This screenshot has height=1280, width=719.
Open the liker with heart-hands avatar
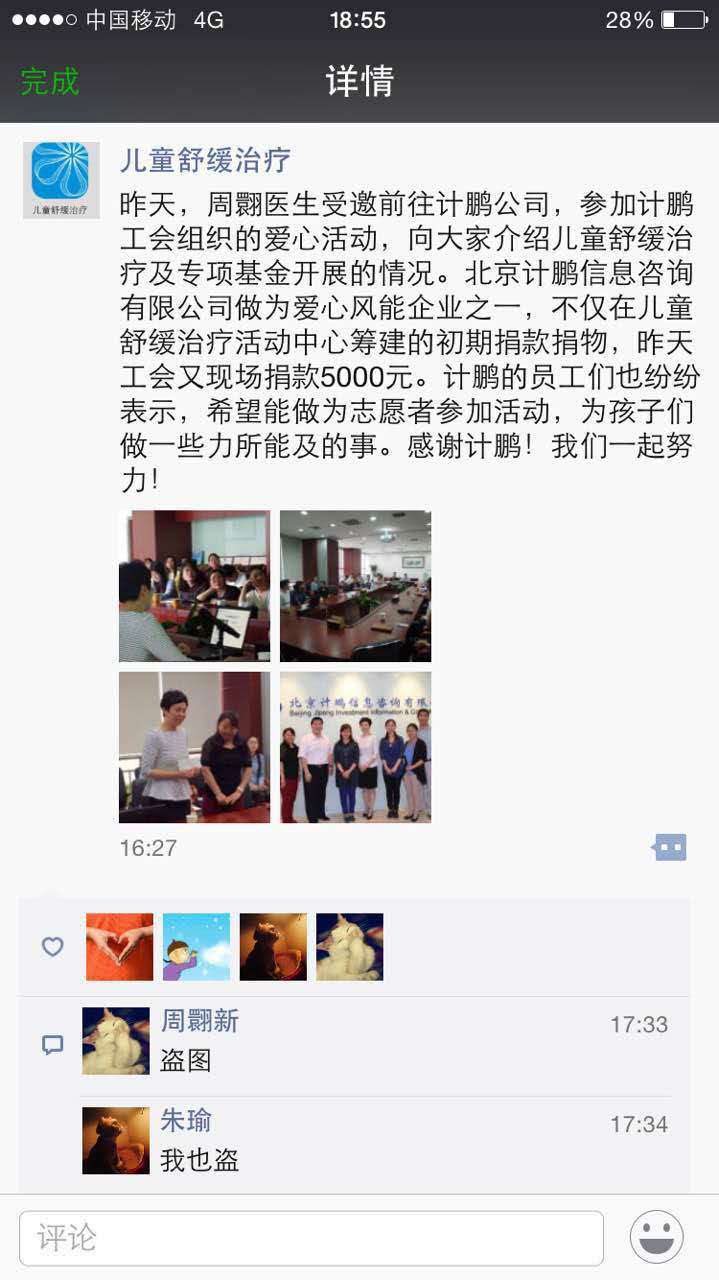(x=120, y=946)
